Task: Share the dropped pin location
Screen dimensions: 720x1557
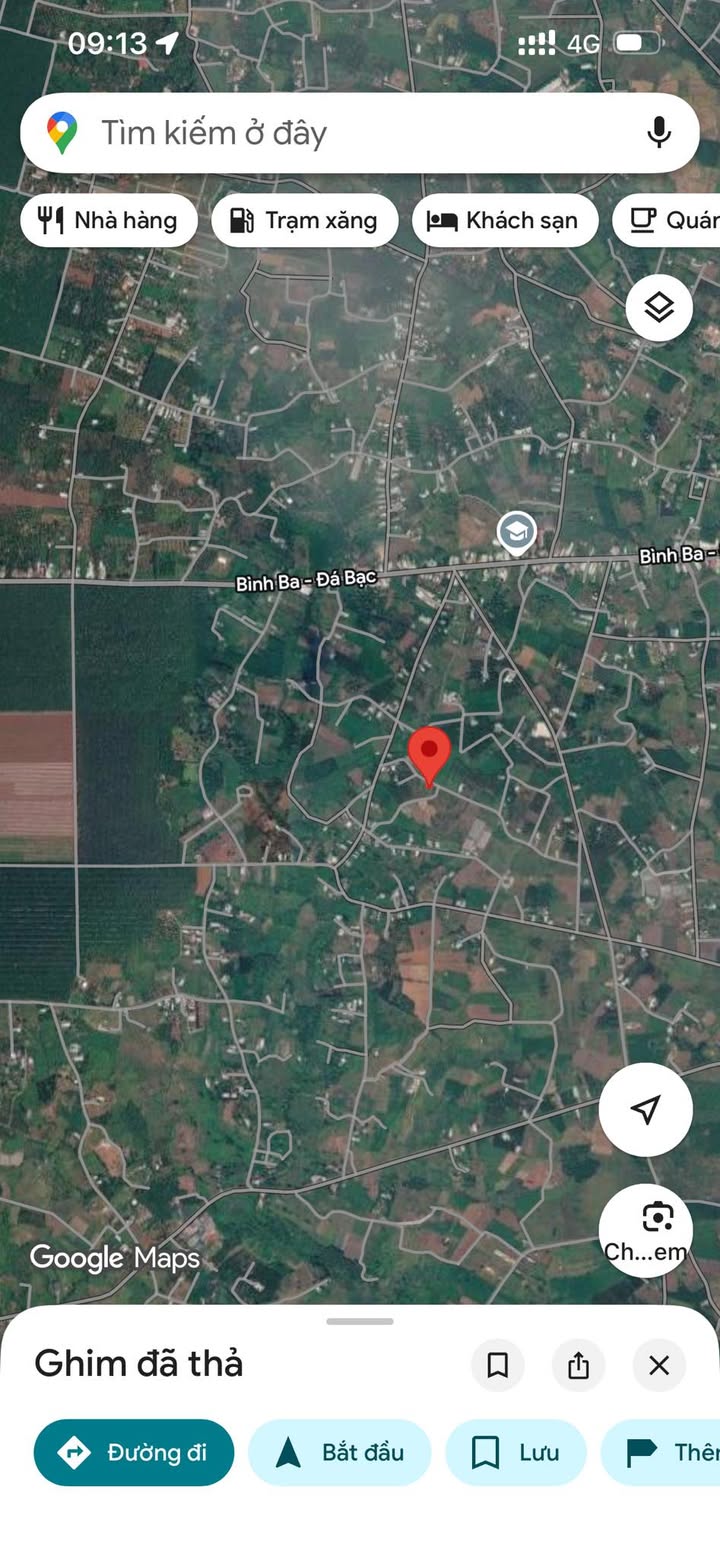Action: point(578,1365)
